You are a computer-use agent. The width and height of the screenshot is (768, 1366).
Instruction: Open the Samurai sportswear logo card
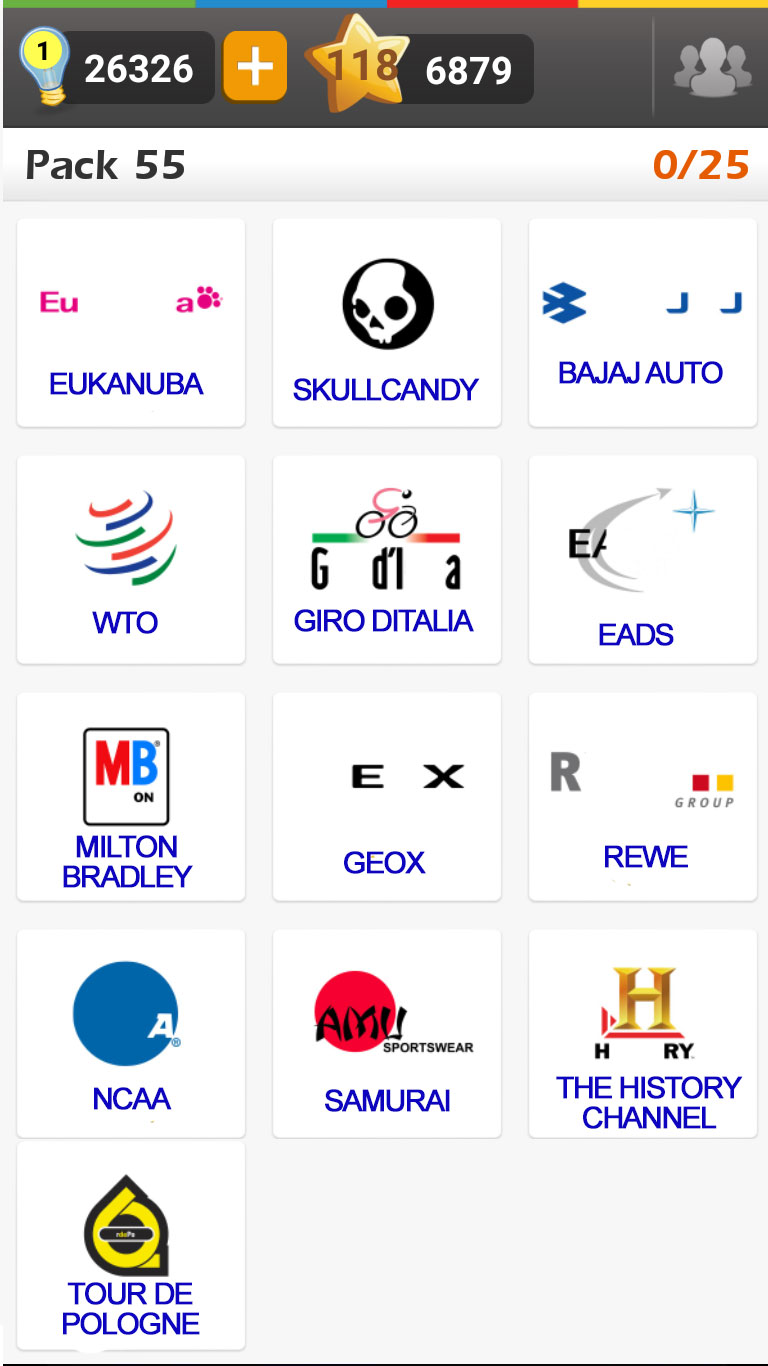[x=387, y=1033]
